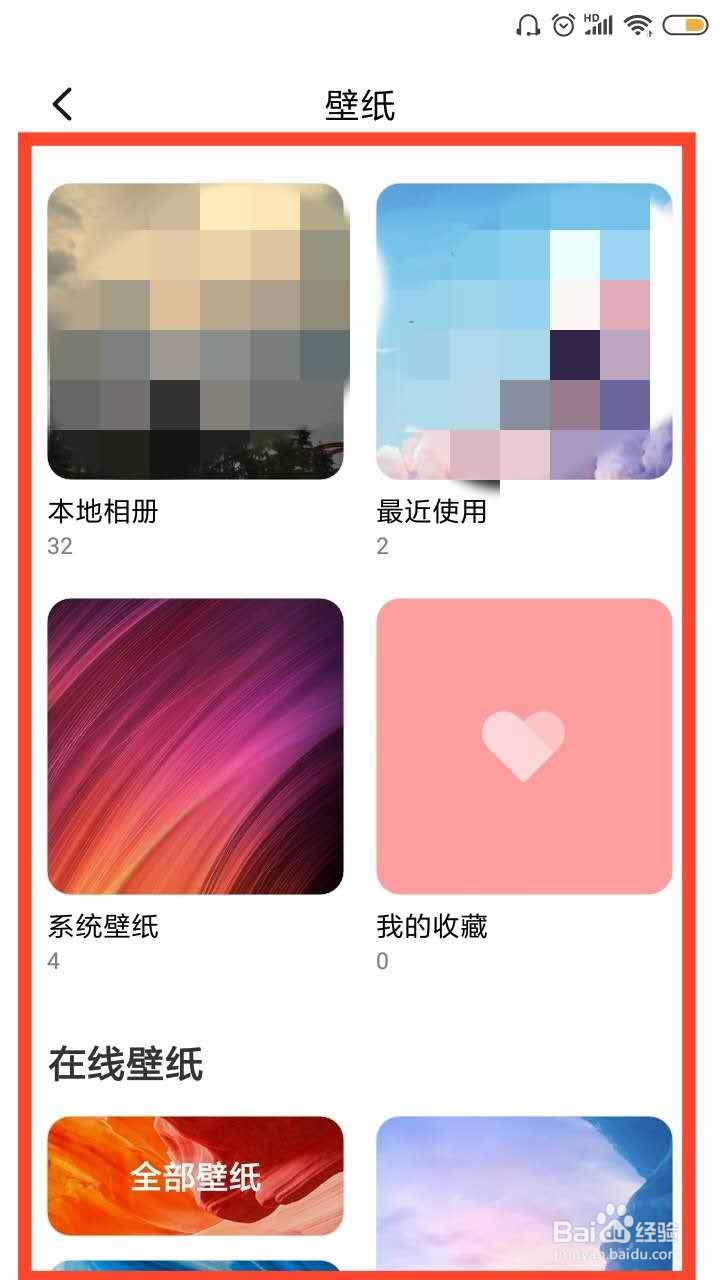The width and height of the screenshot is (720, 1280).
Task: Open the 系统壁纸 system wallpapers album
Action: [194, 744]
